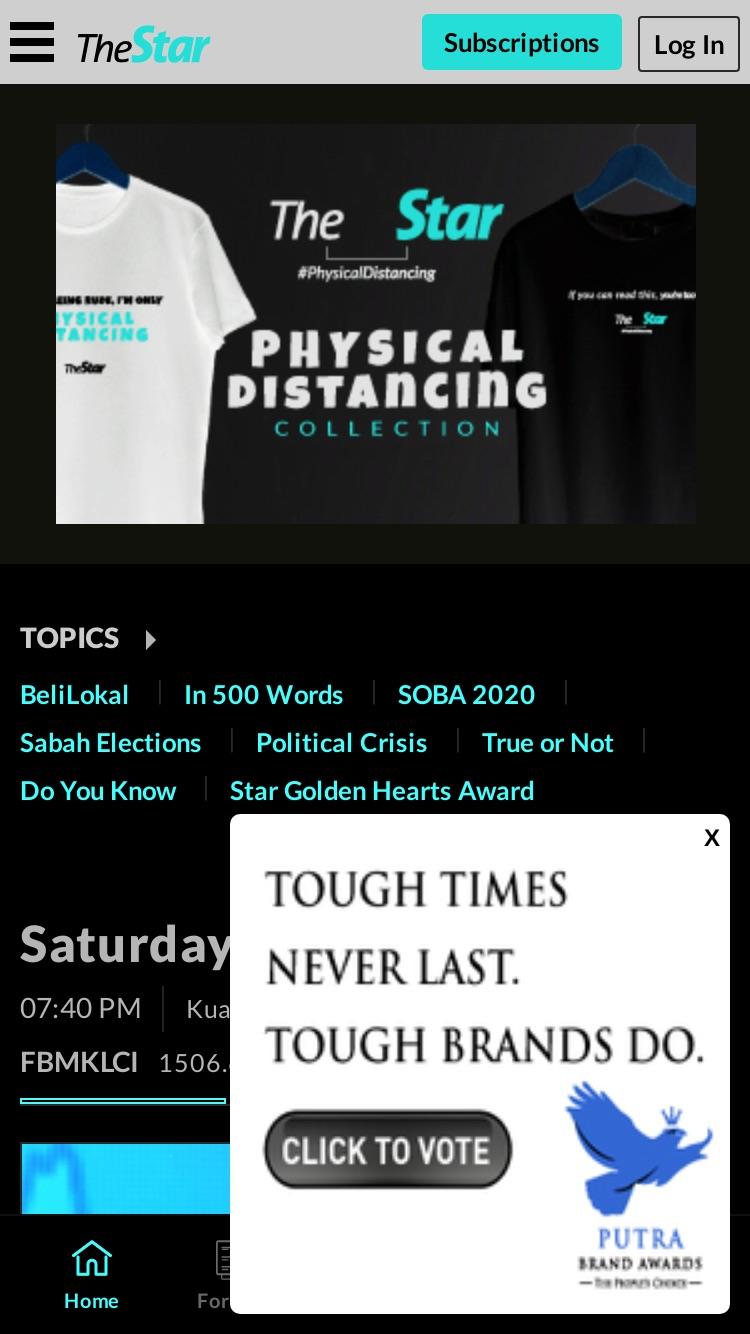This screenshot has height=1334, width=750.
Task: Tap Click To Vote in the ad
Action: (388, 1150)
